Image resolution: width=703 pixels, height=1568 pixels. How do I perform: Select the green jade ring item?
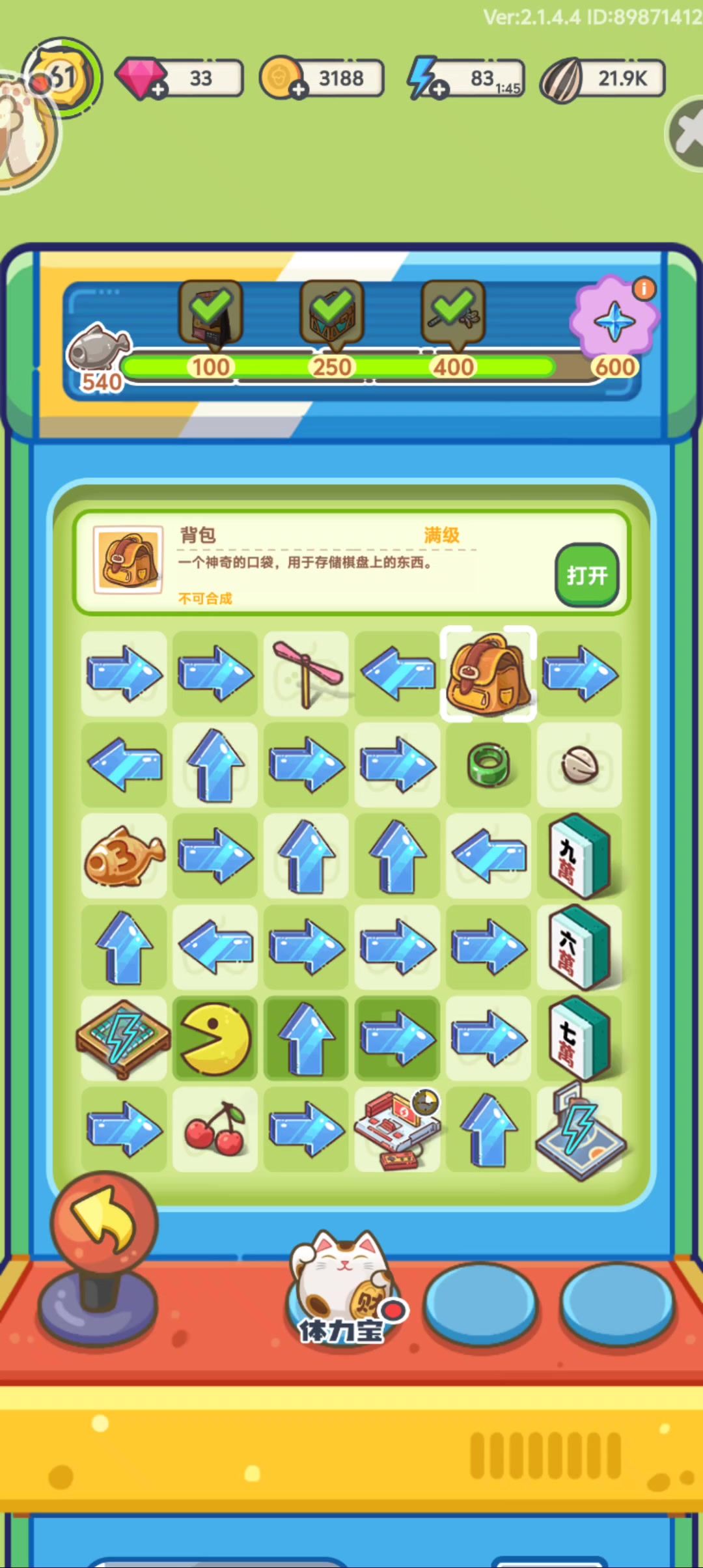coord(488,764)
